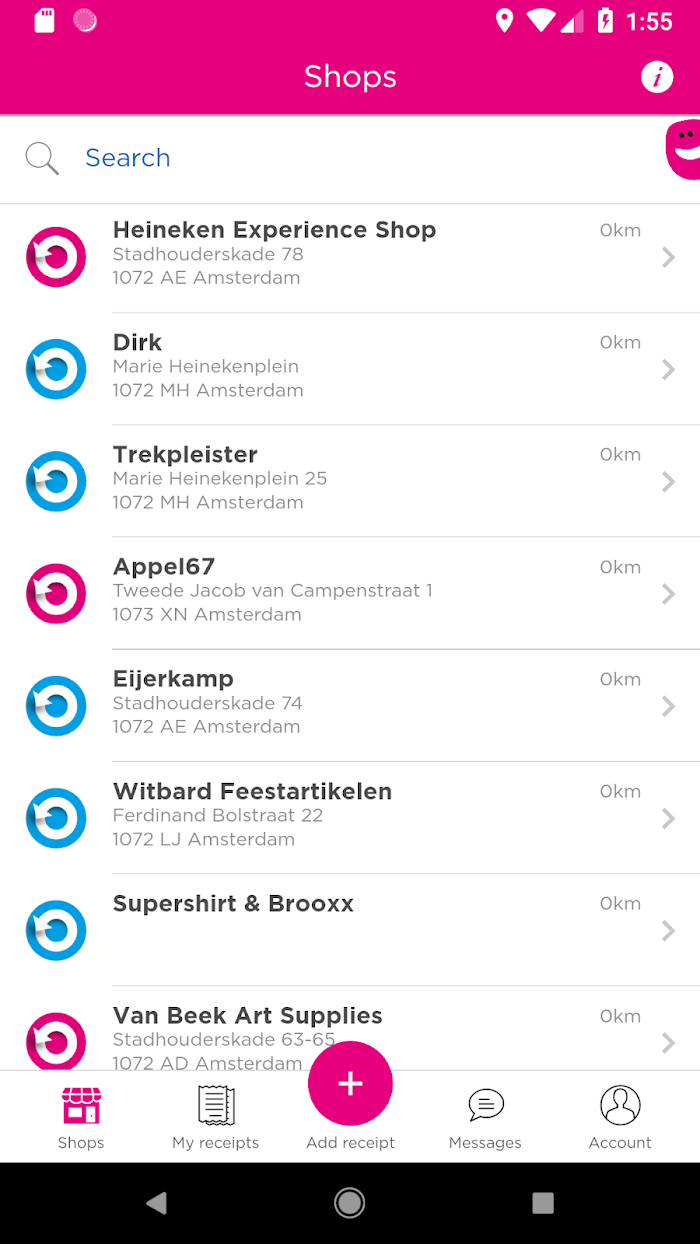Screen dimensions: 700x1244
Task: Go to the Messages tab
Action: (x=485, y=1118)
